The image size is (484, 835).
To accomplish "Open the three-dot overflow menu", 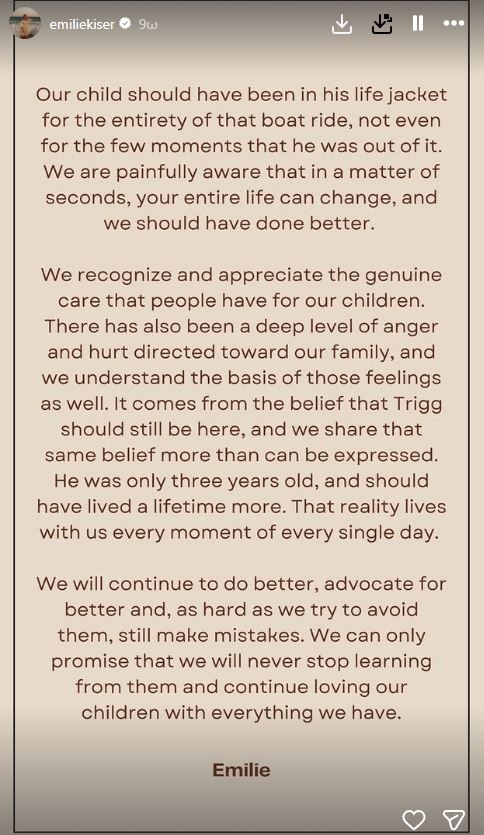I will (454, 23).
